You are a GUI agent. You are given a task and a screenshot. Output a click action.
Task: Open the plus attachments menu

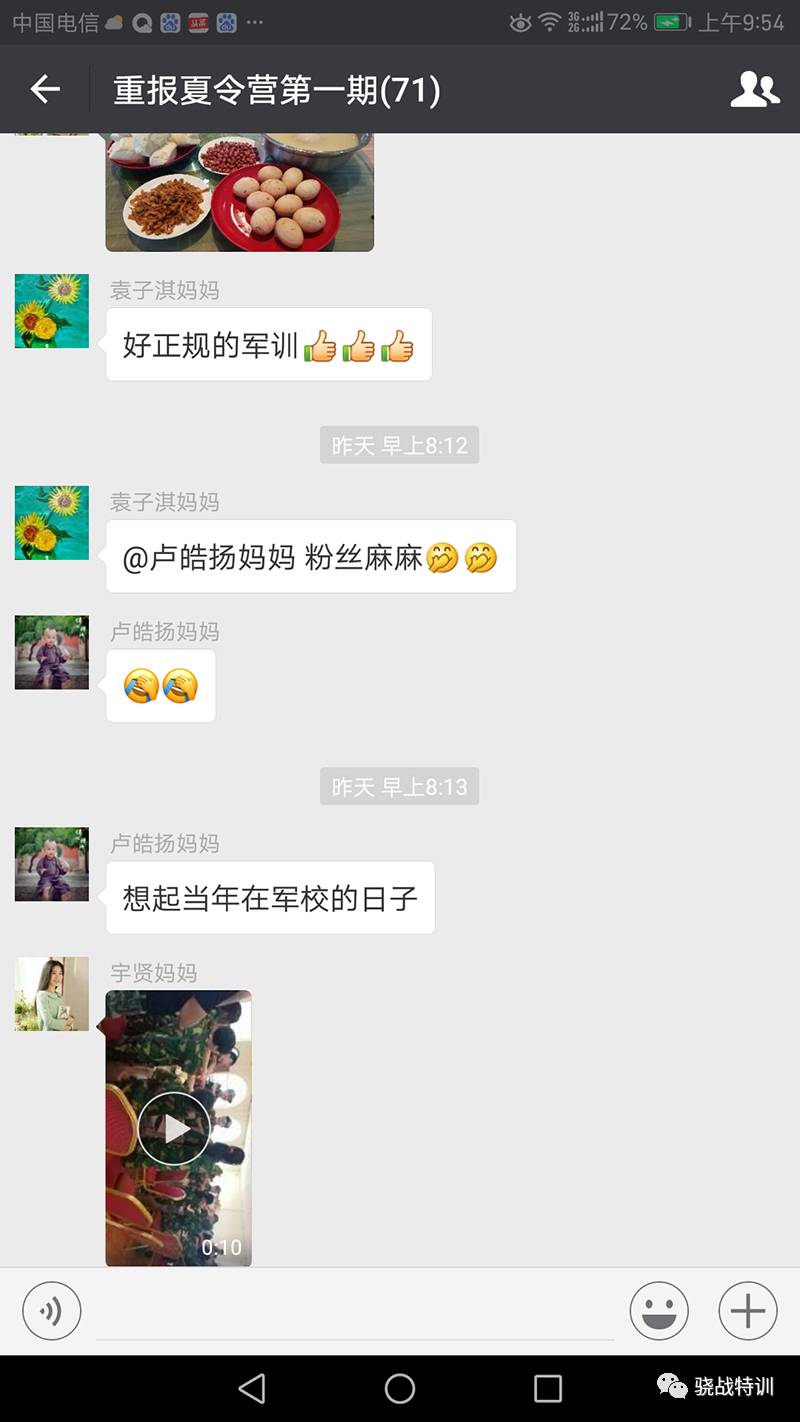click(747, 1310)
